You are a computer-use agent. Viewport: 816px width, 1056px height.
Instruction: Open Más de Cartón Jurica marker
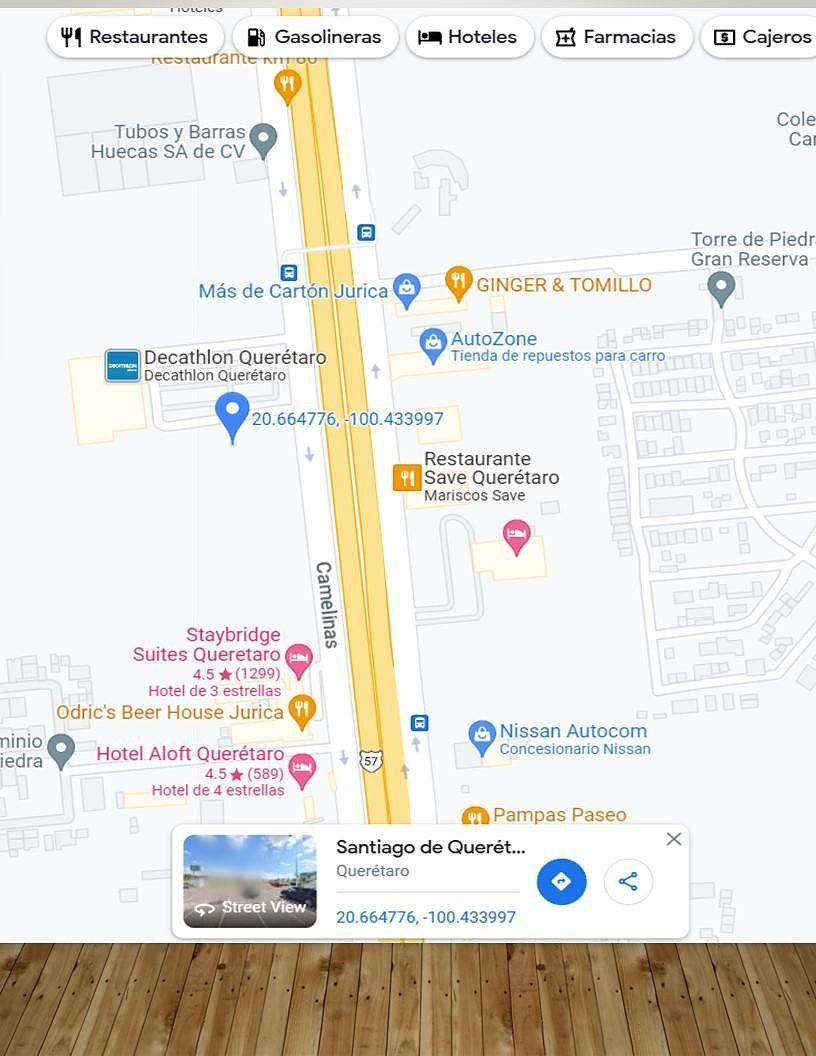point(406,290)
